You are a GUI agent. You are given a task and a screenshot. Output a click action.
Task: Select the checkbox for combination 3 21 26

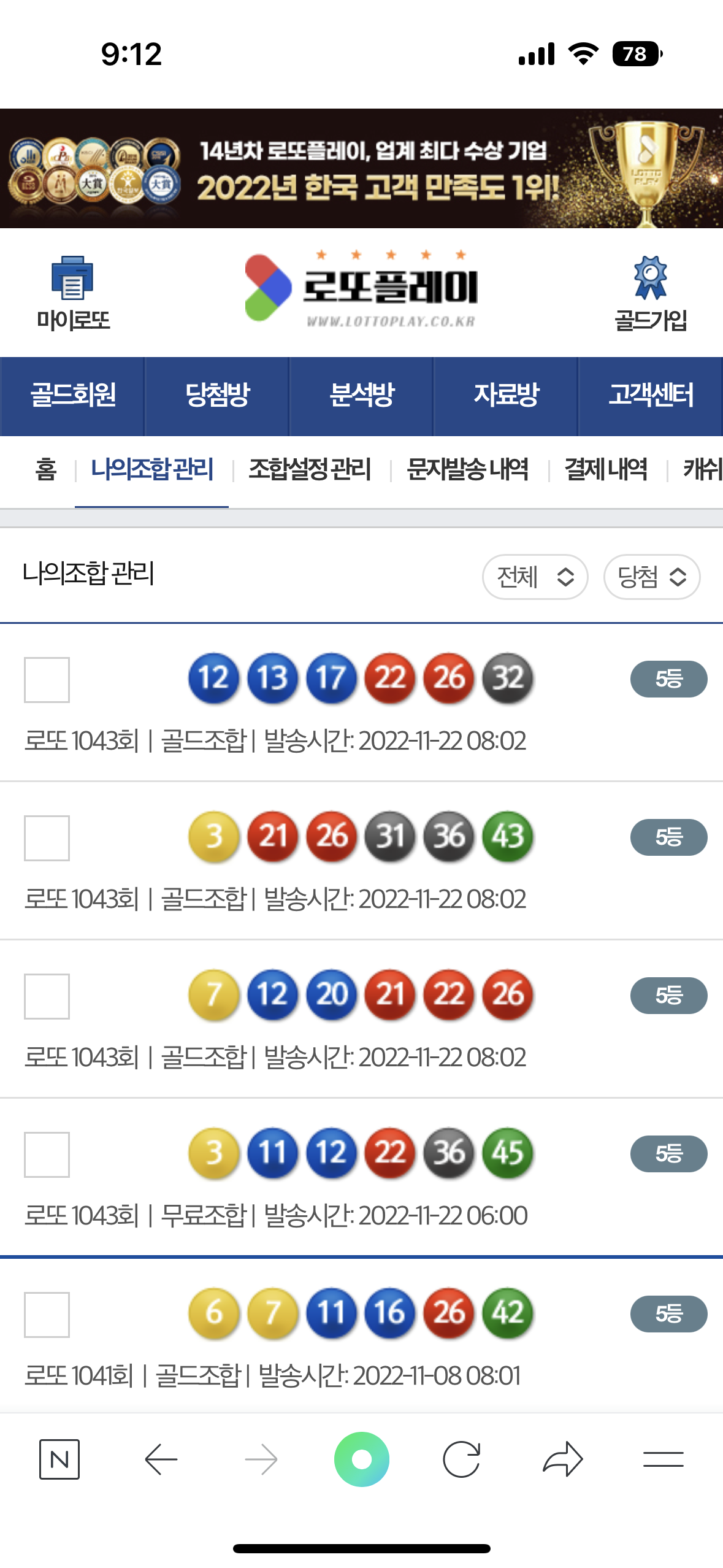click(x=47, y=838)
